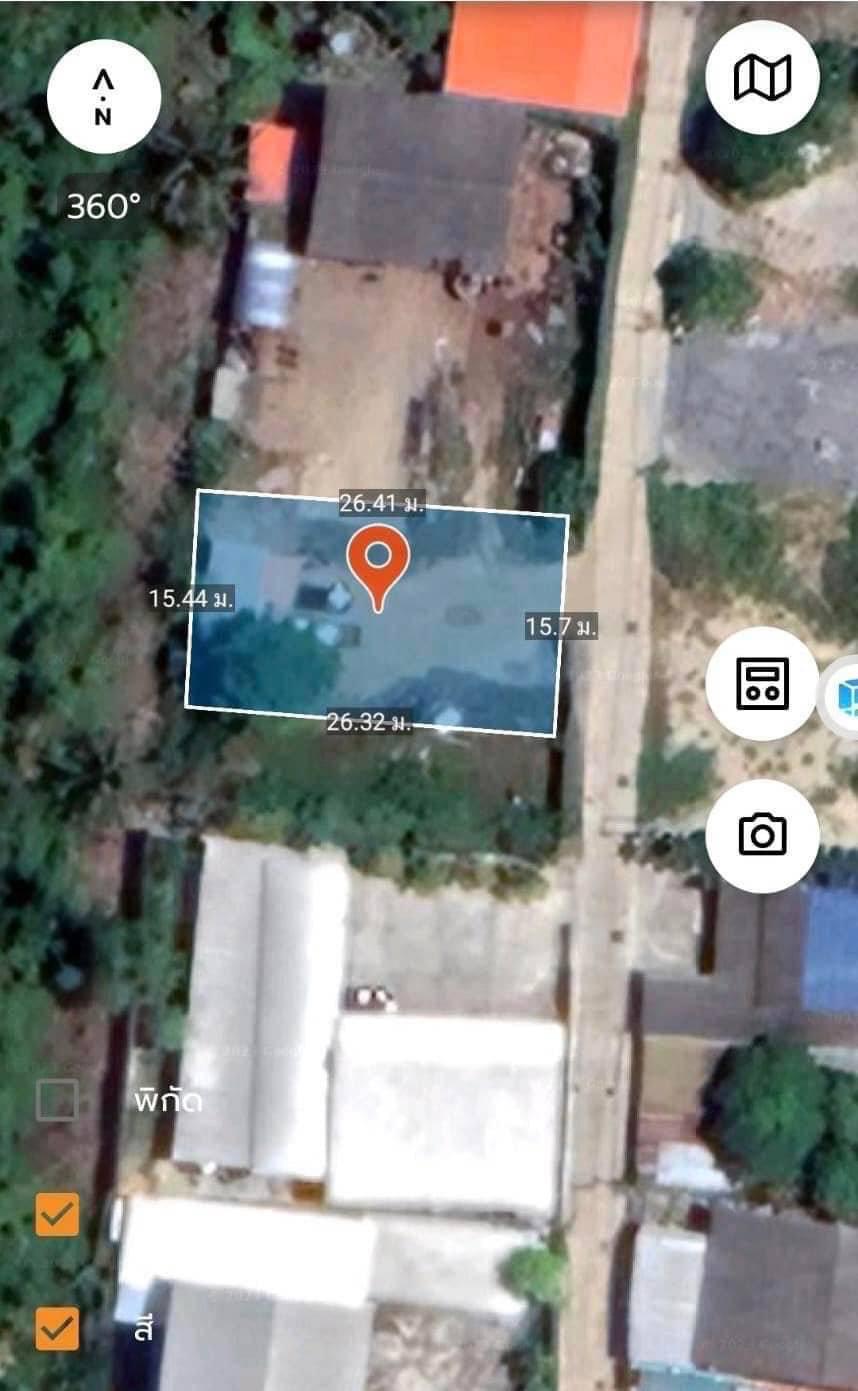
Task: Uncheck the สี checkbox
Action: point(57,1329)
